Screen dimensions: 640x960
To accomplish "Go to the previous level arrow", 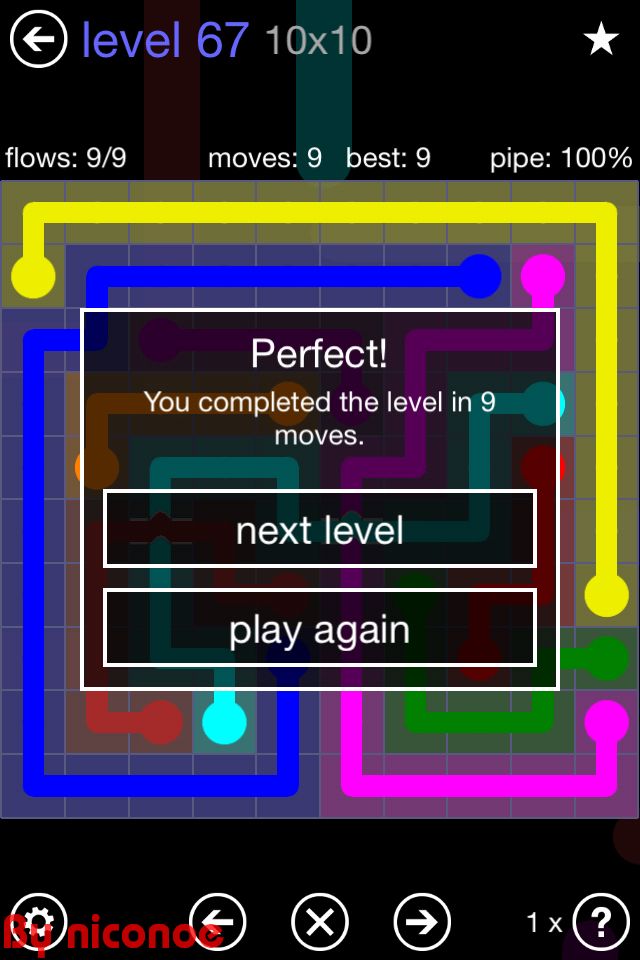I will click(218, 921).
